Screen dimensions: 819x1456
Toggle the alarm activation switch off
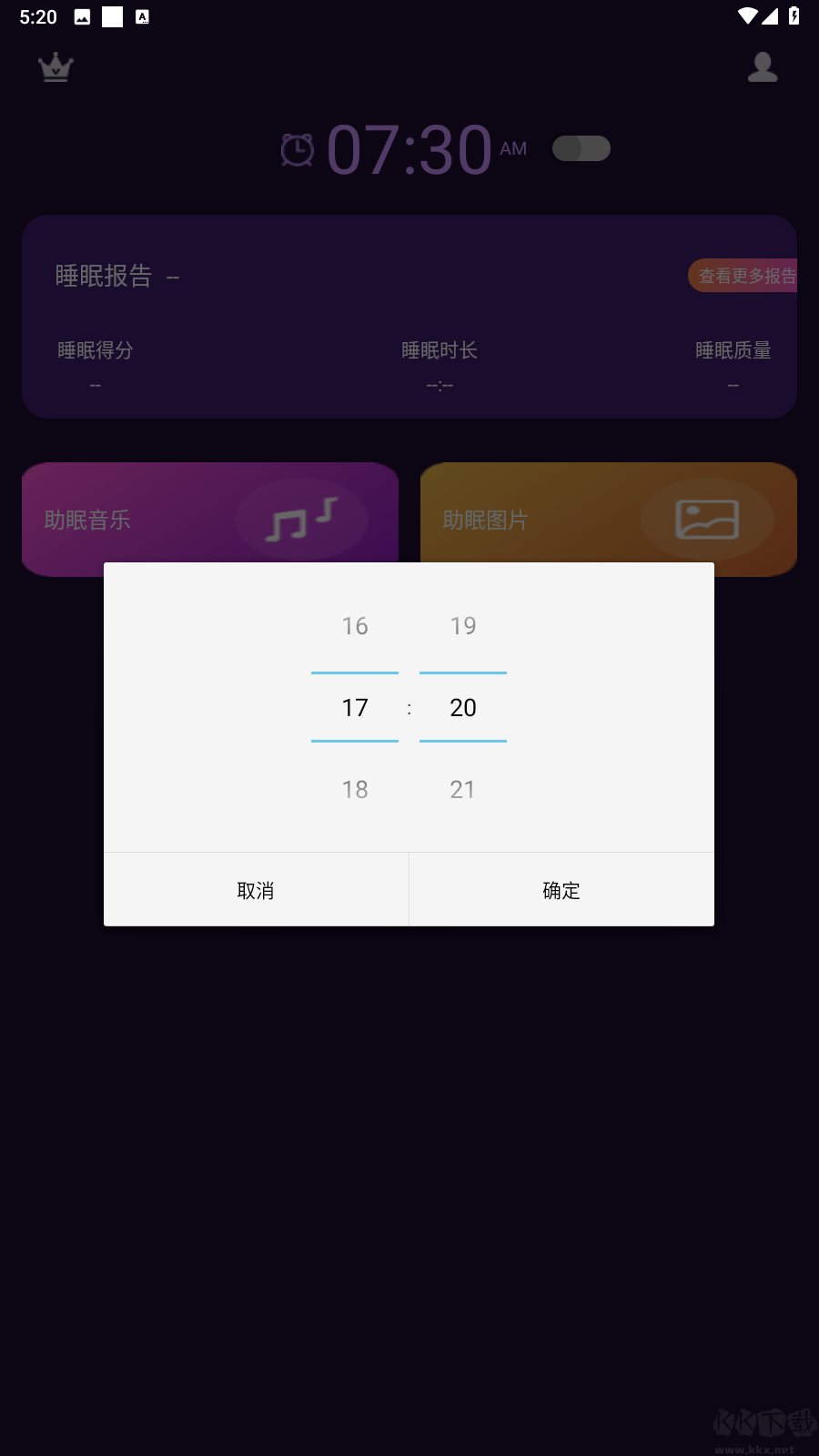point(581,147)
